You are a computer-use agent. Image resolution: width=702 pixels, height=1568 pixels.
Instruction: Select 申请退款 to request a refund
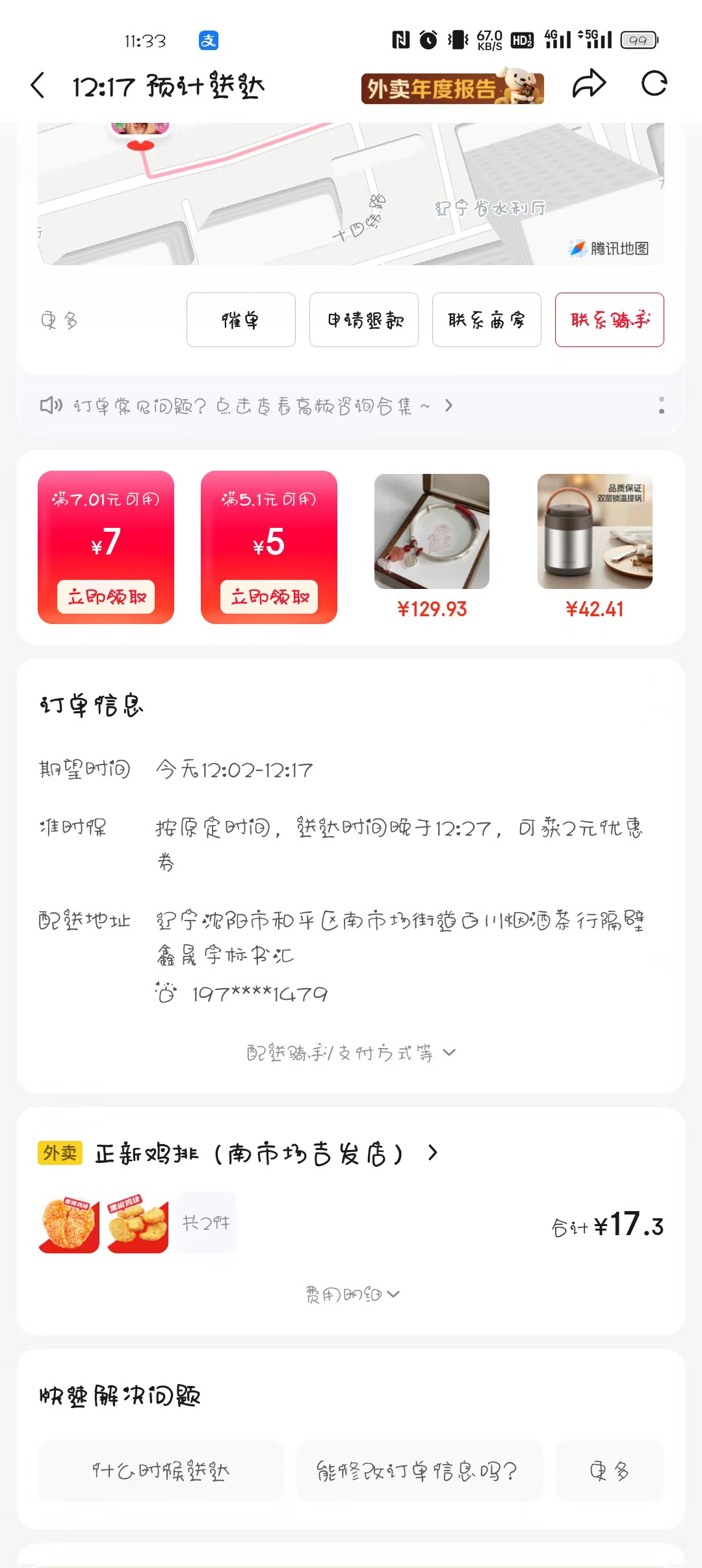tap(363, 320)
